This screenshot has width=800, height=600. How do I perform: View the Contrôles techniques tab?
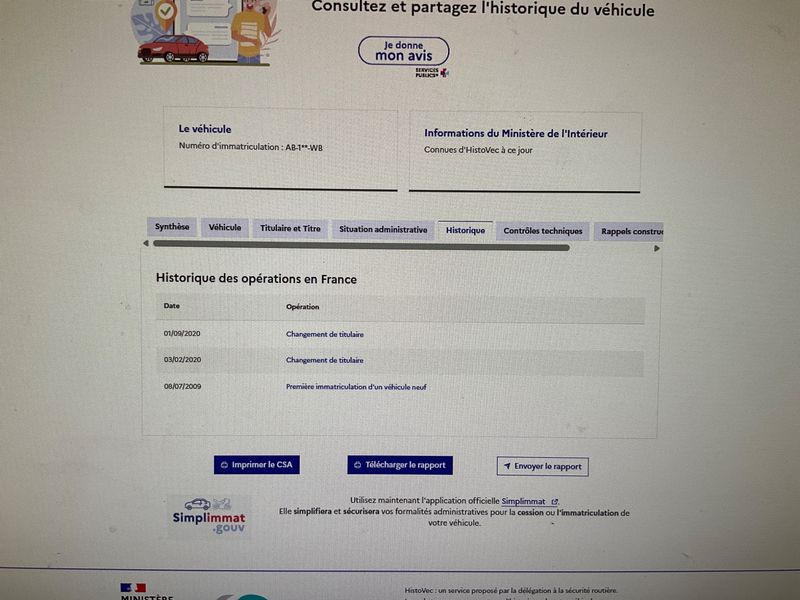(x=542, y=231)
